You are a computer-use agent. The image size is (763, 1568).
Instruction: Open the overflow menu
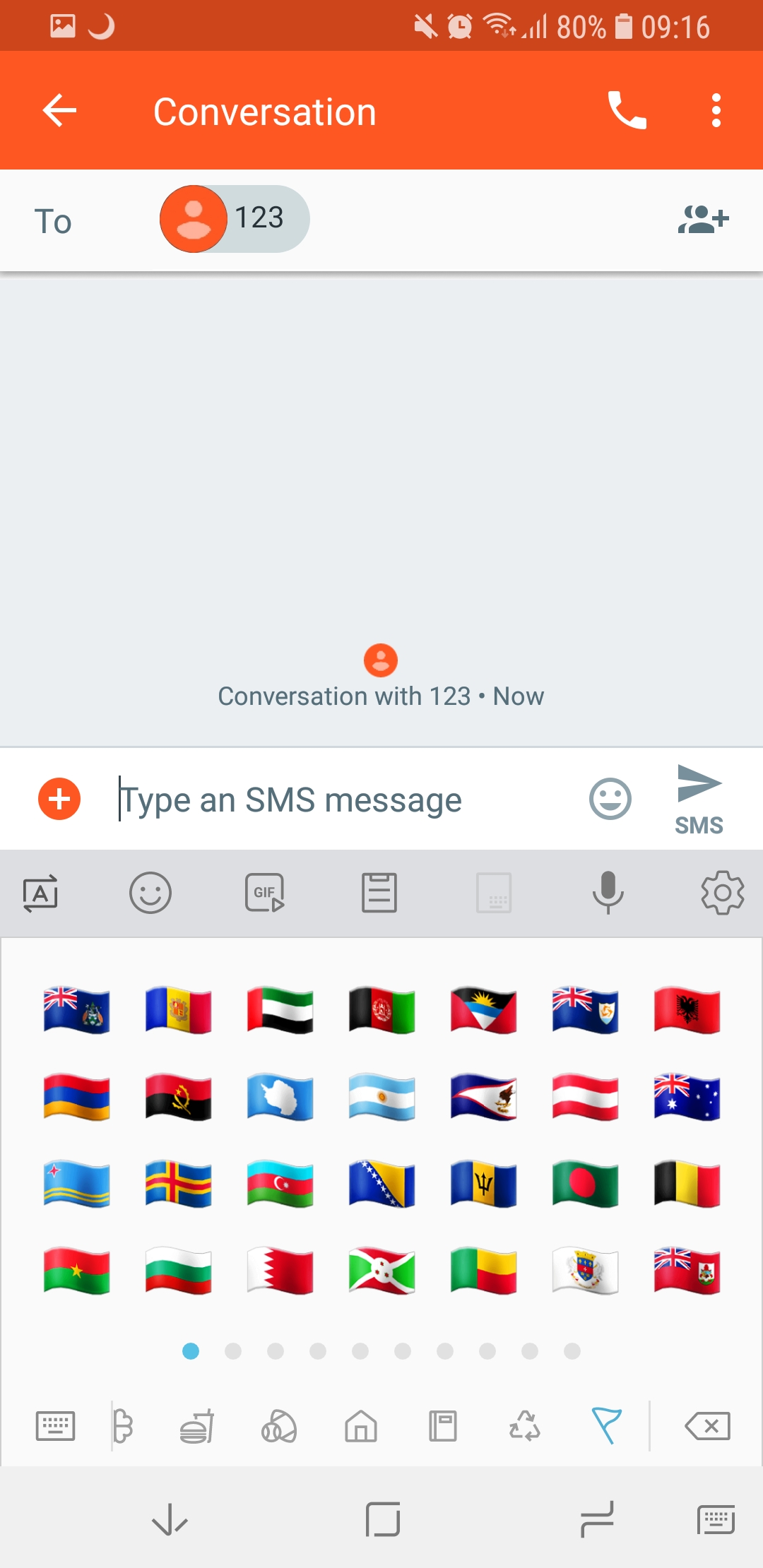coord(716,111)
